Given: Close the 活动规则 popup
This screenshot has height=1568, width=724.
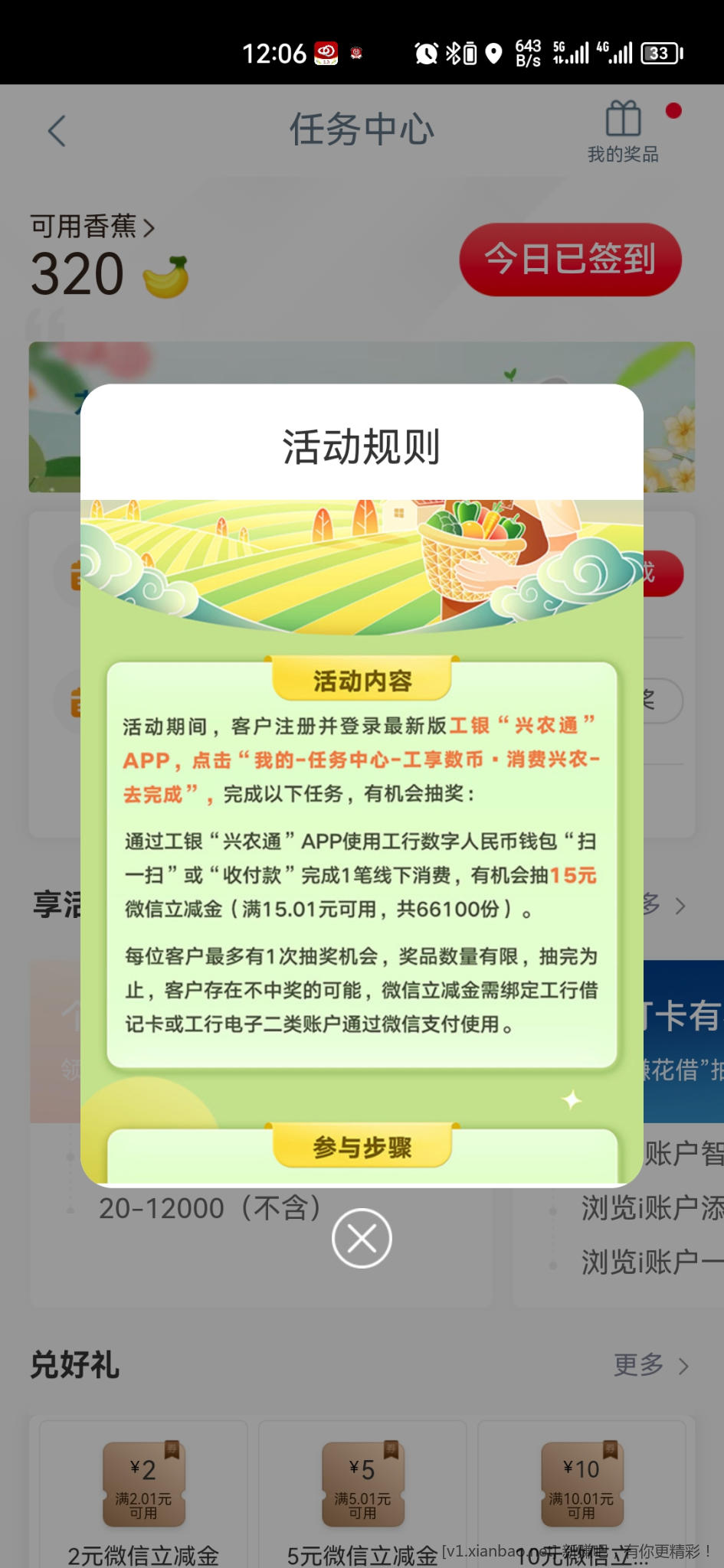Looking at the screenshot, I should click(x=362, y=1238).
